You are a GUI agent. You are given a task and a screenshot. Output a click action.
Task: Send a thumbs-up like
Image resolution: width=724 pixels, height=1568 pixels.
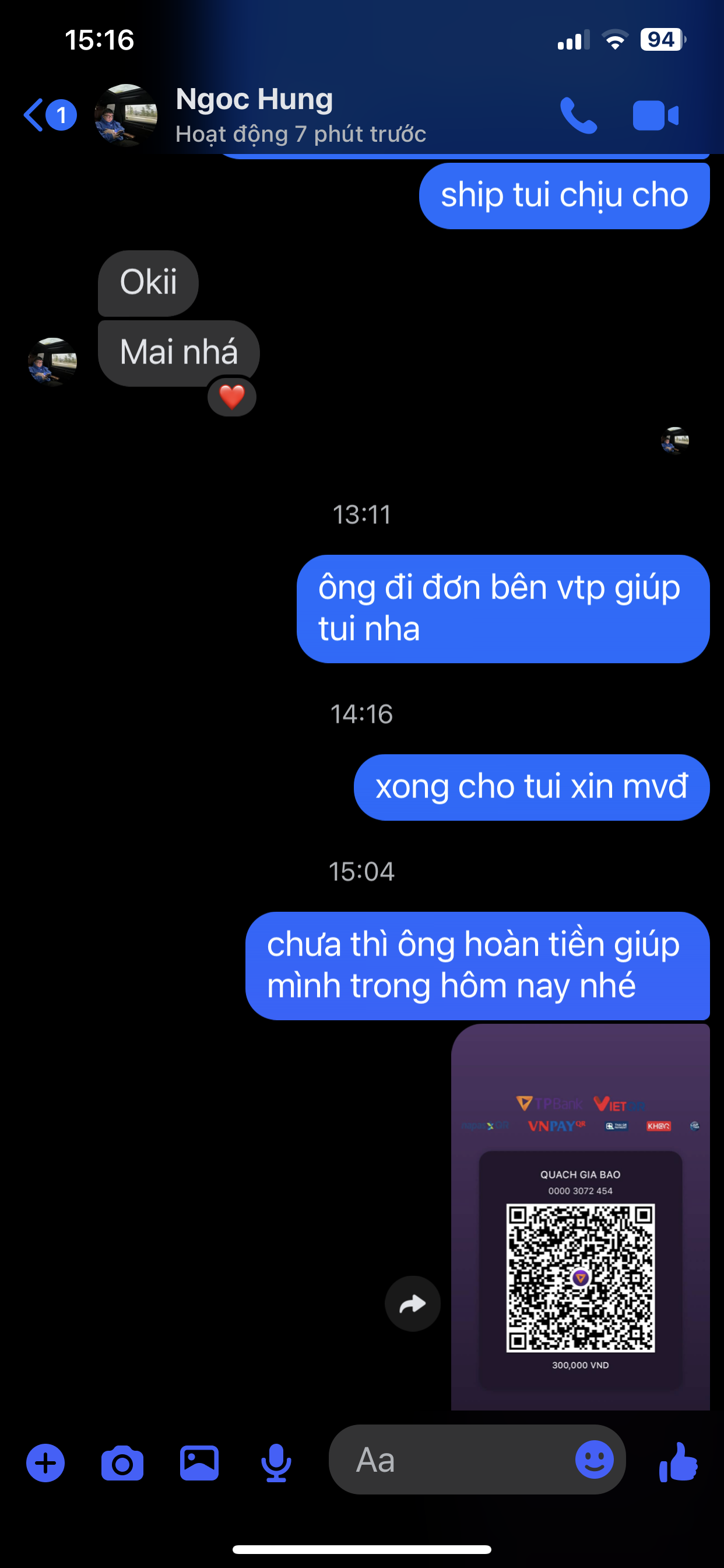[679, 1461]
